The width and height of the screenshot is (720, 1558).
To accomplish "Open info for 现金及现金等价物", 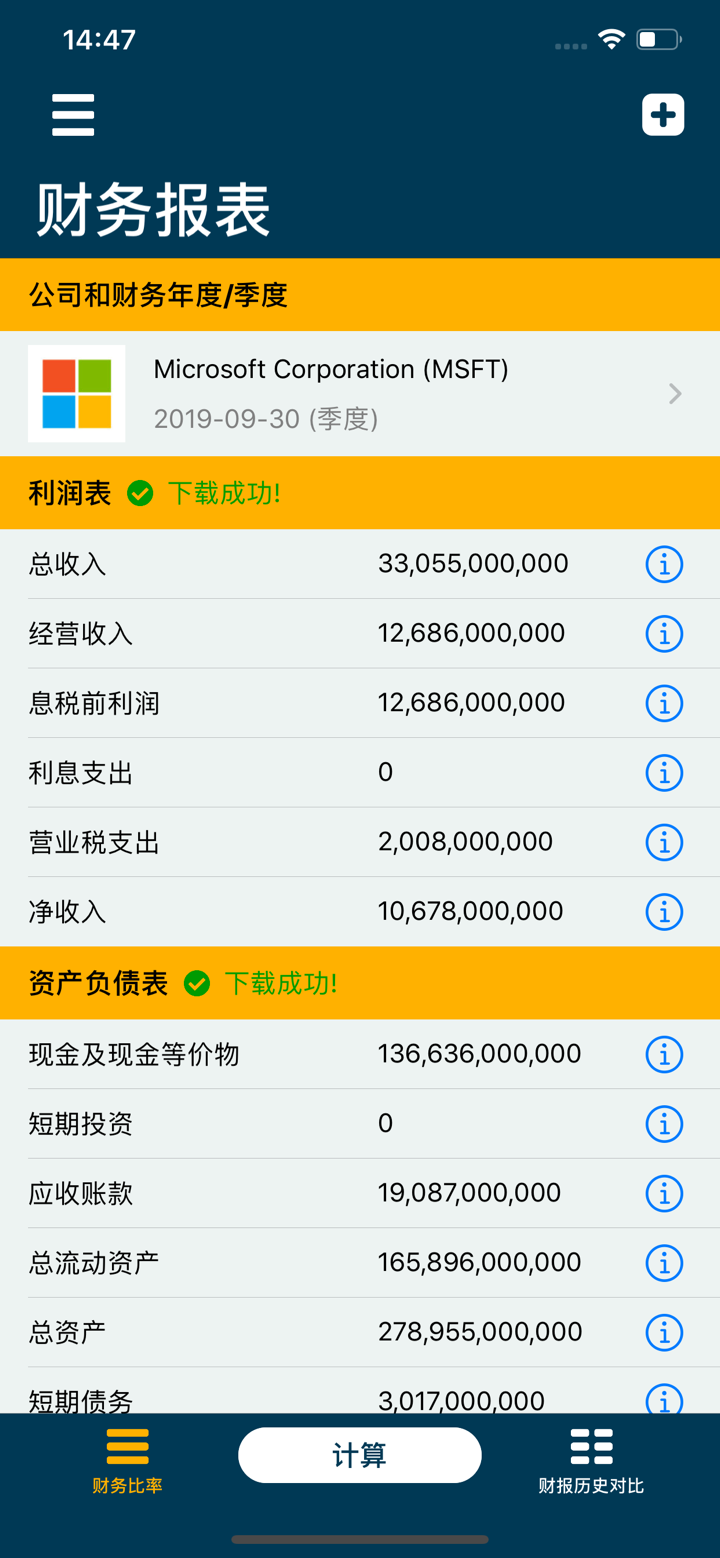I will pyautogui.click(x=663, y=1053).
